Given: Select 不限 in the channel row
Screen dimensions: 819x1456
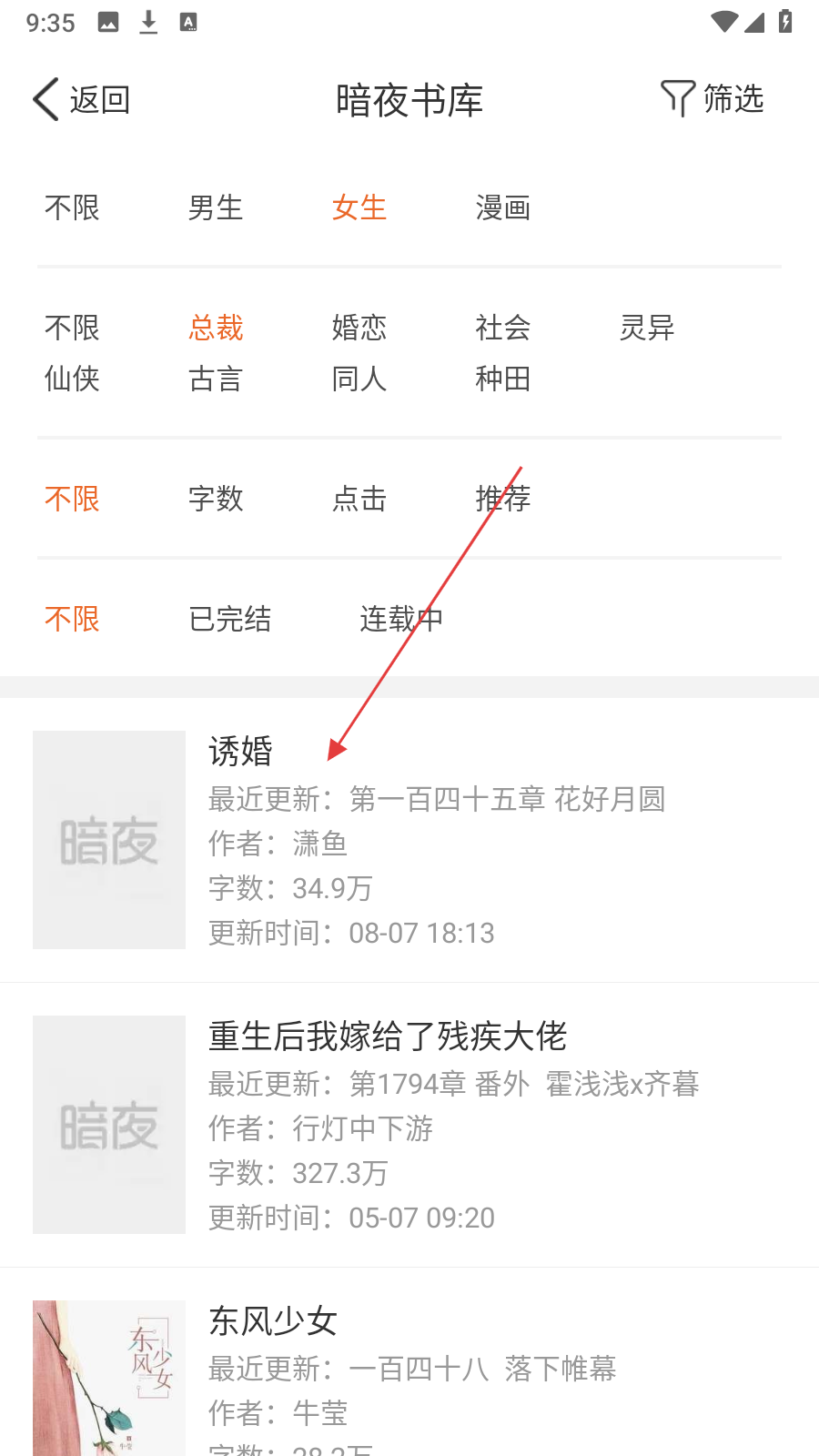Looking at the screenshot, I should (72, 208).
